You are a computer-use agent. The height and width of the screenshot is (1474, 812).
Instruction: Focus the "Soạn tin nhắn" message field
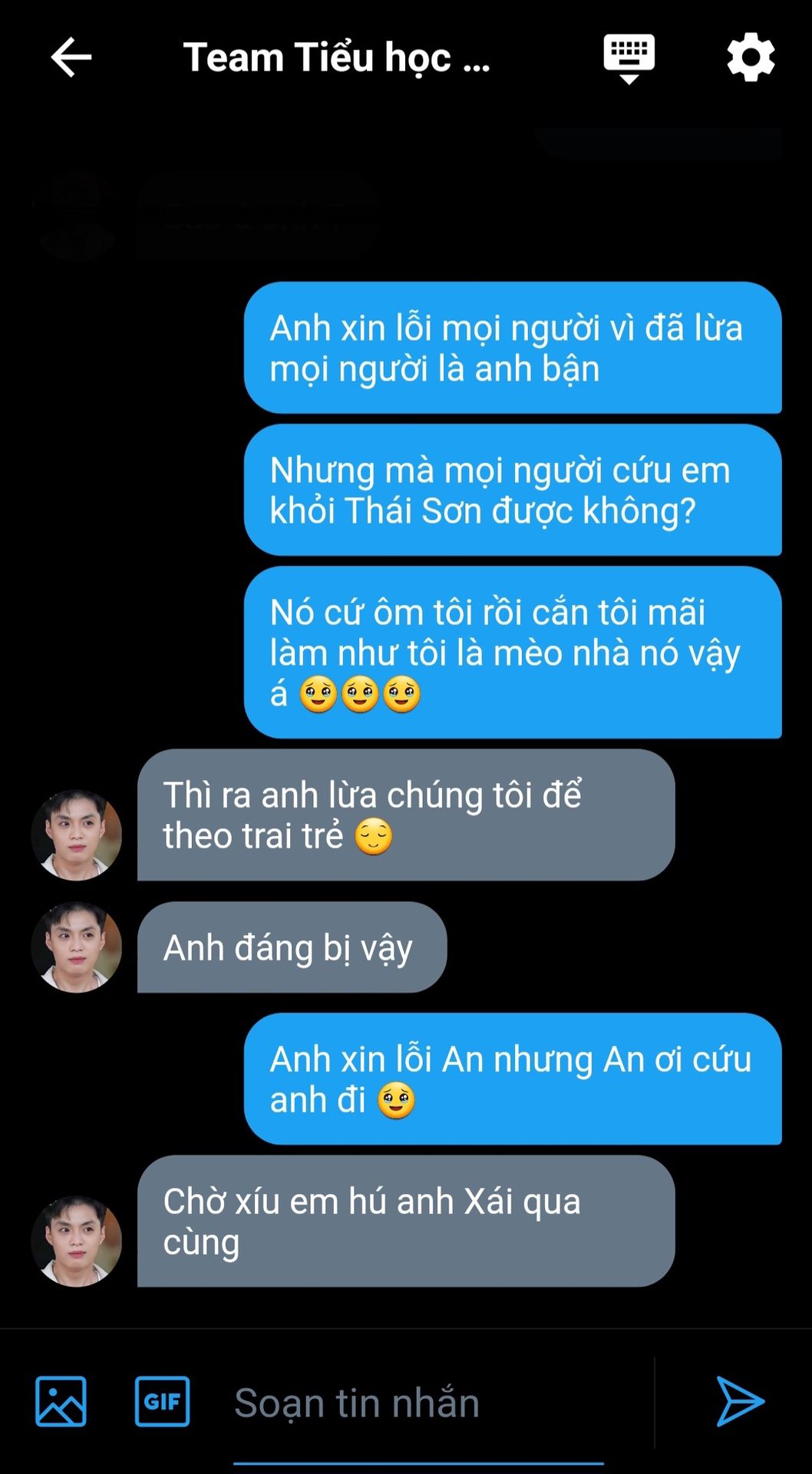(x=418, y=1403)
